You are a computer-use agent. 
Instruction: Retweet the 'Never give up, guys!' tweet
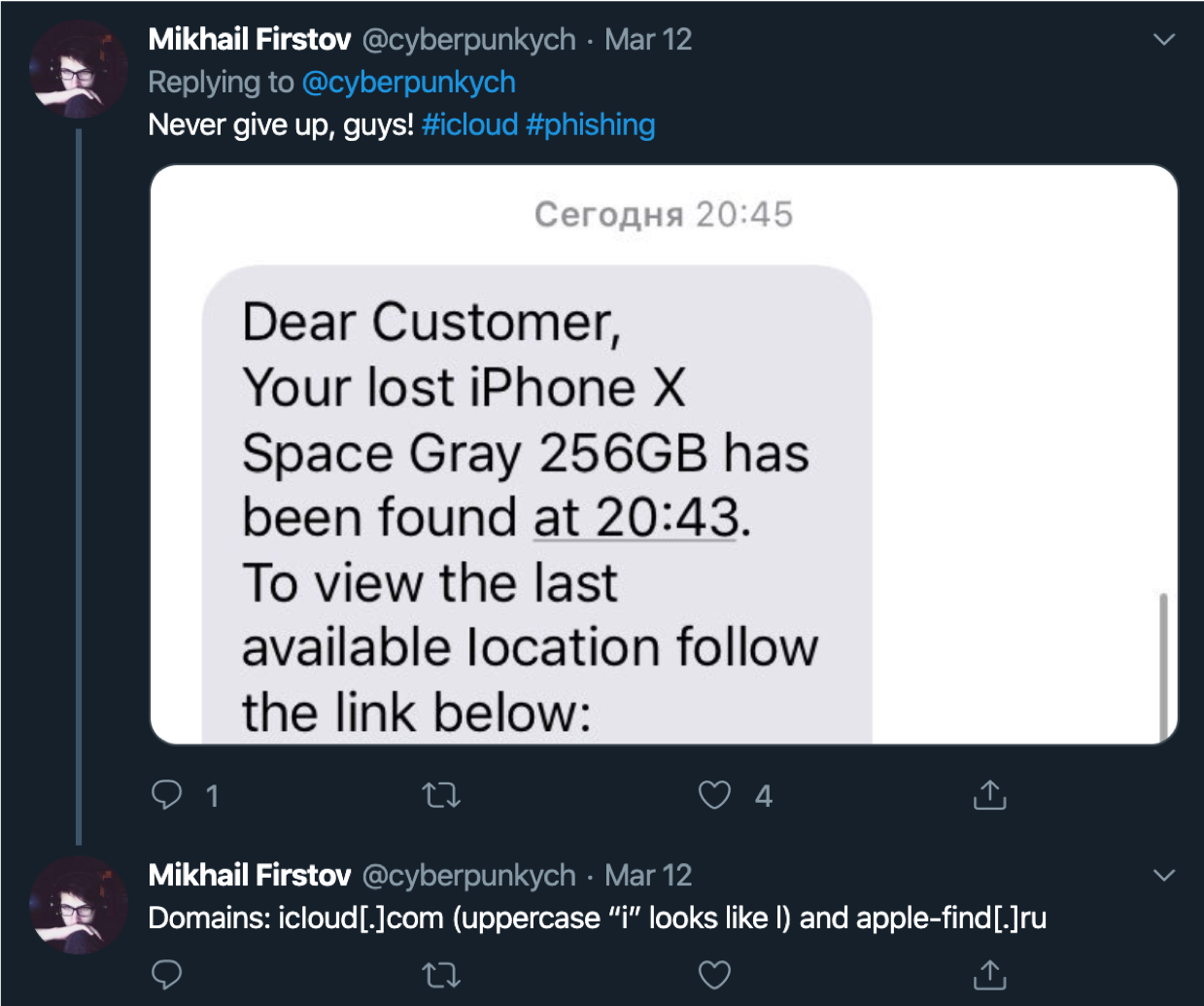click(441, 795)
